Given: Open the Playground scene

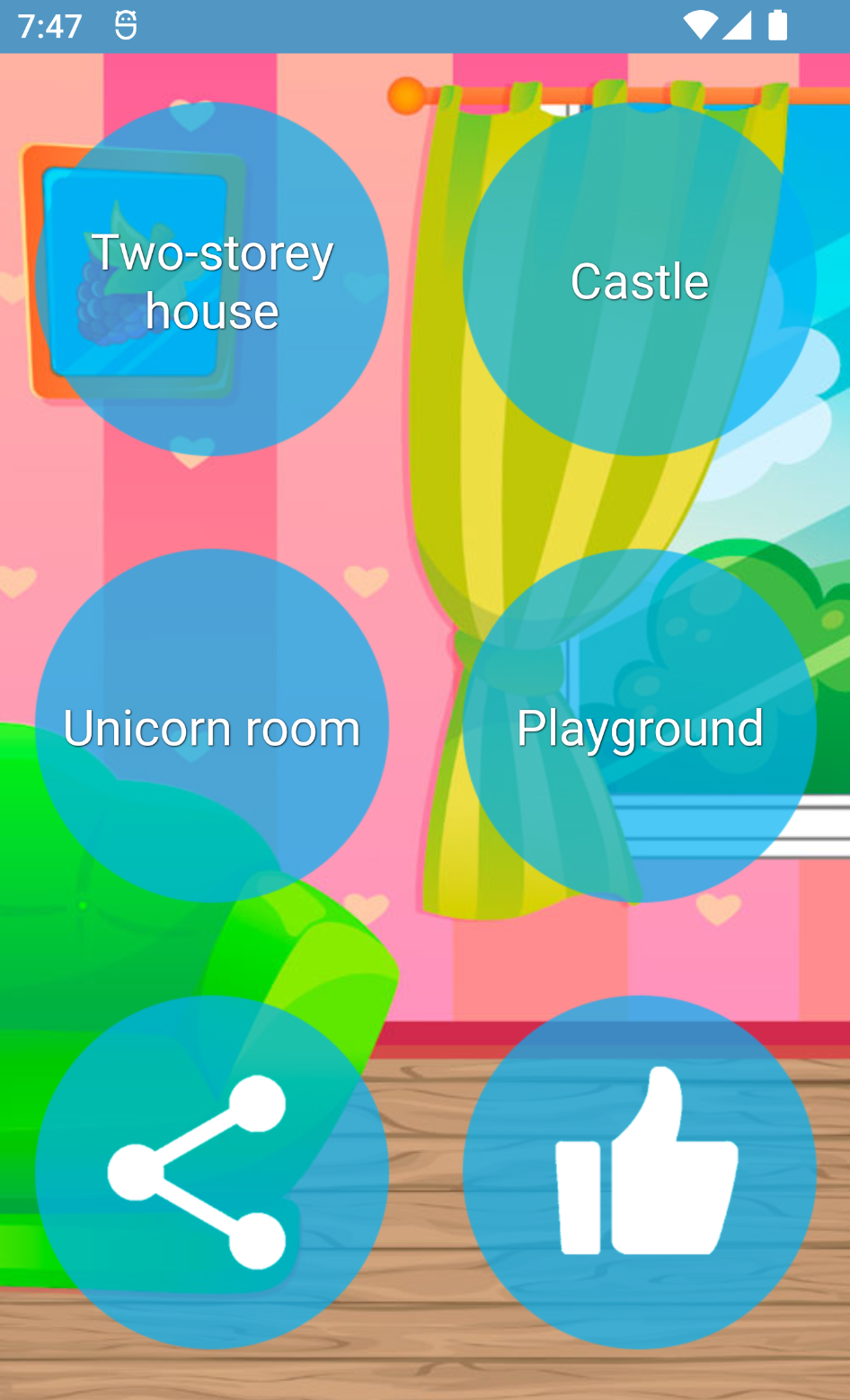Looking at the screenshot, I should [639, 726].
